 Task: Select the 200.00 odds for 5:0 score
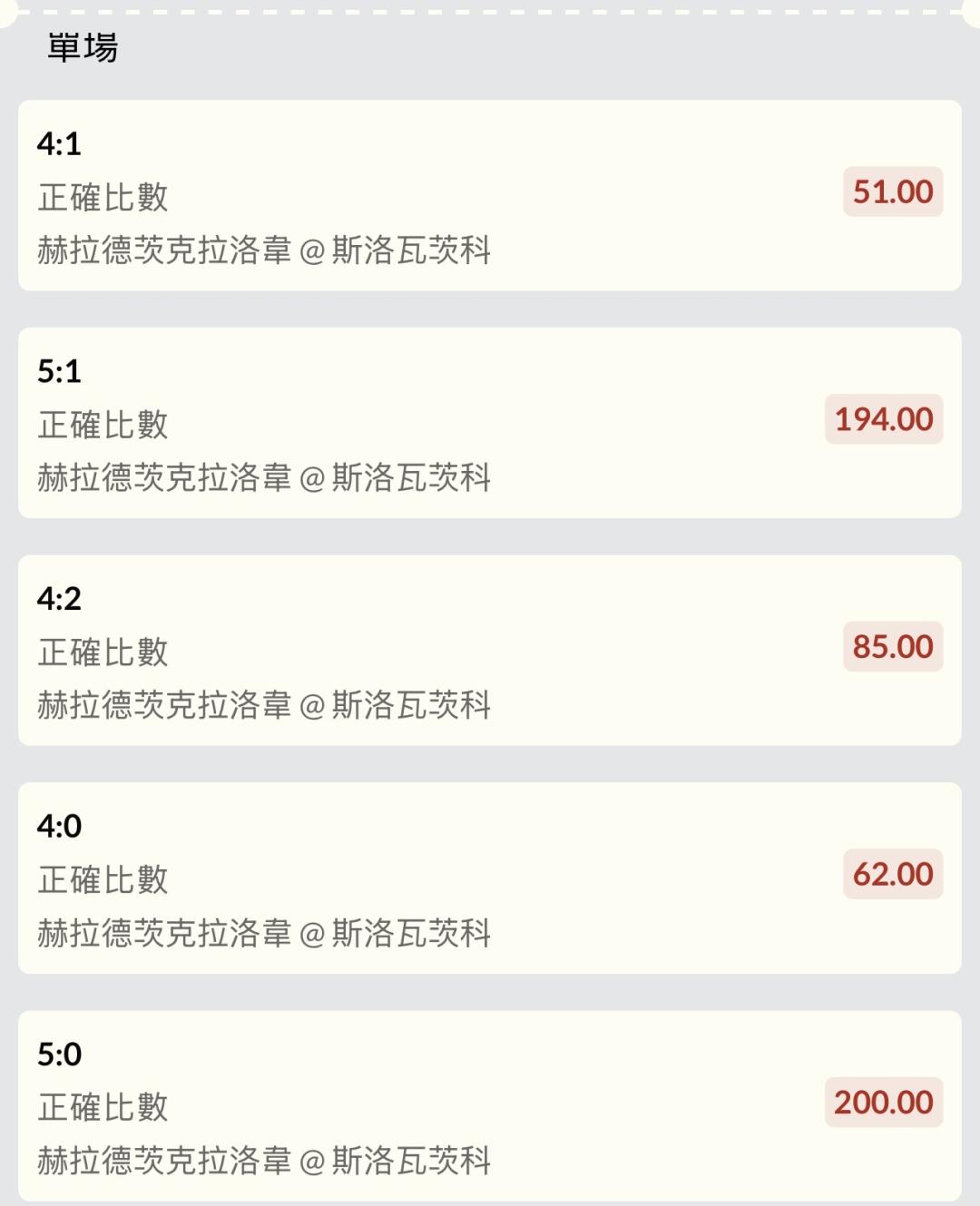[x=884, y=1103]
